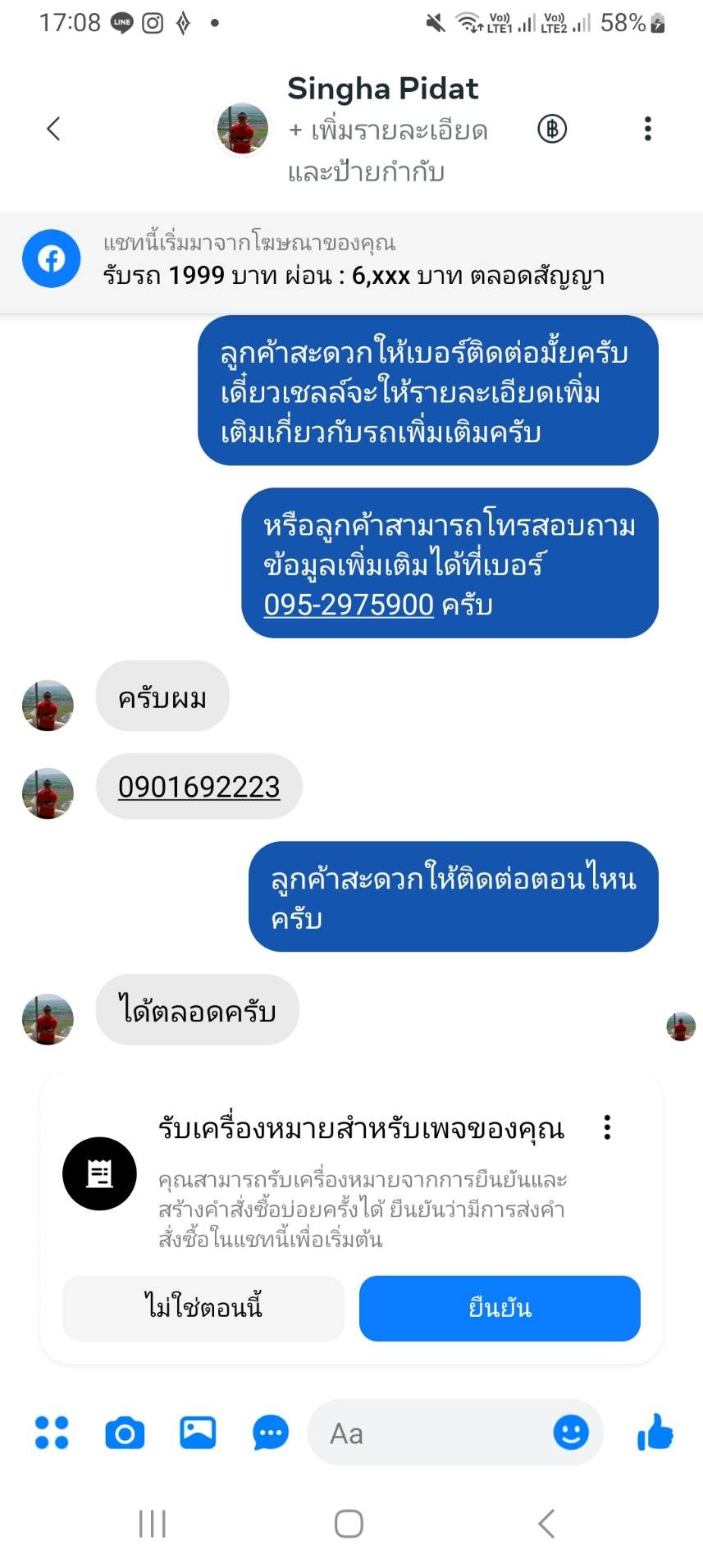This screenshot has width=703, height=1568.
Task: Call the linked number 095-2975900
Action: click(x=349, y=605)
